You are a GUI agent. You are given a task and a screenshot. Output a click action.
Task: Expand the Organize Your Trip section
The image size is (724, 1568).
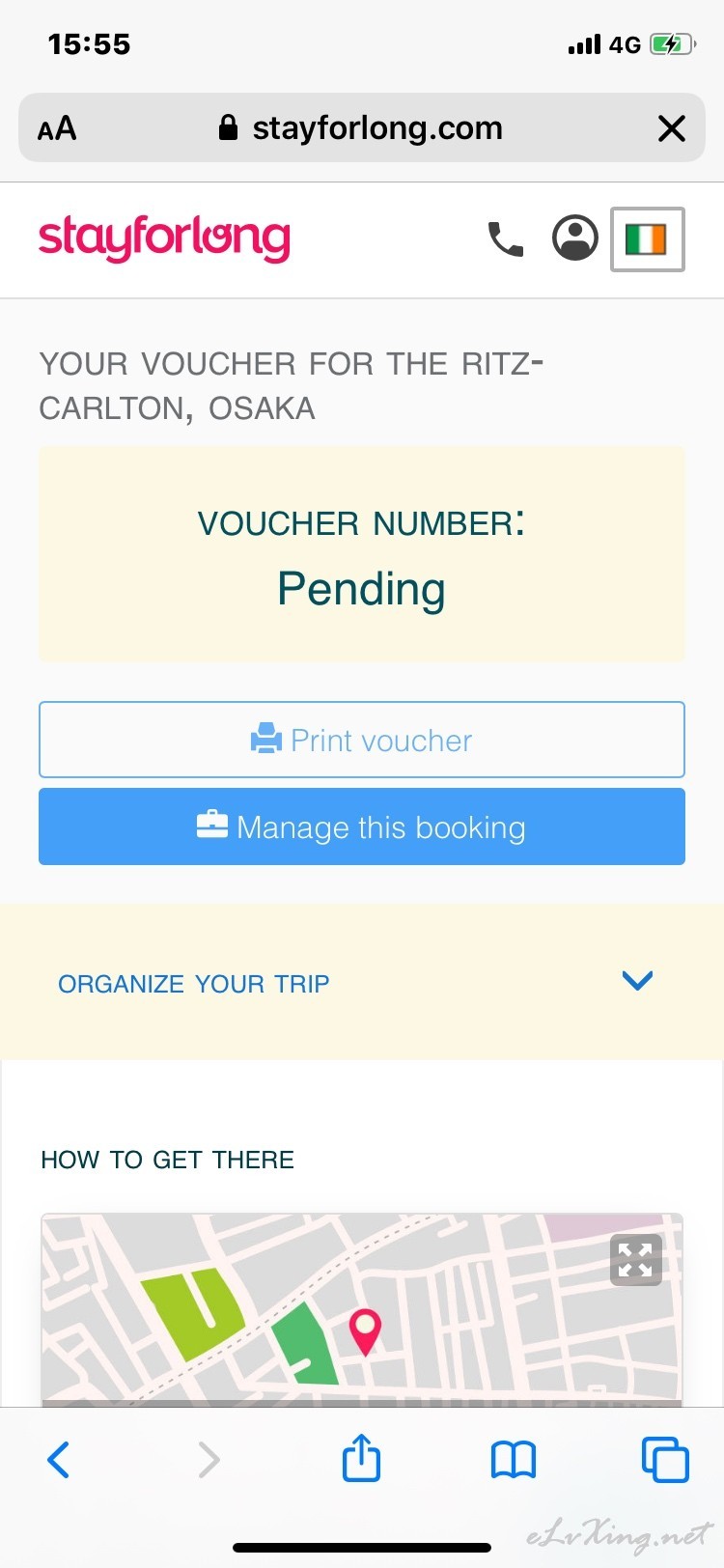[x=362, y=982]
